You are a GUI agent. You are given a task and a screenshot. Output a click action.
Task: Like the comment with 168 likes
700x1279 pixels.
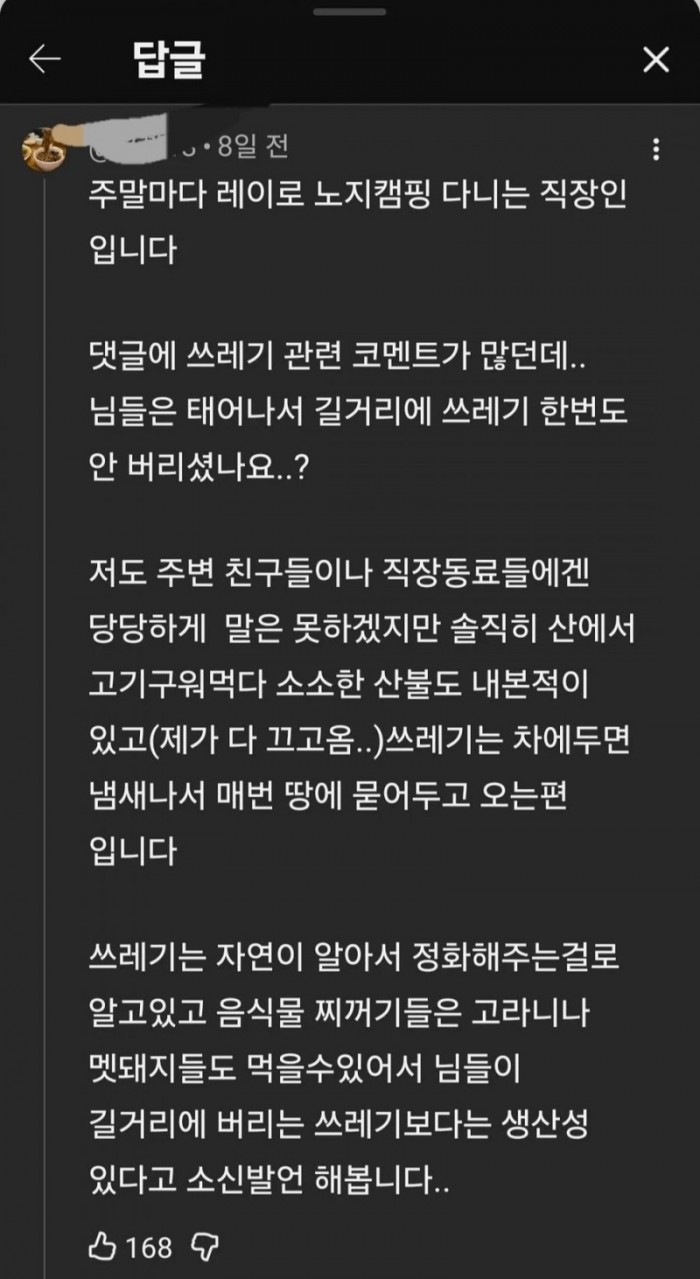(103, 1247)
